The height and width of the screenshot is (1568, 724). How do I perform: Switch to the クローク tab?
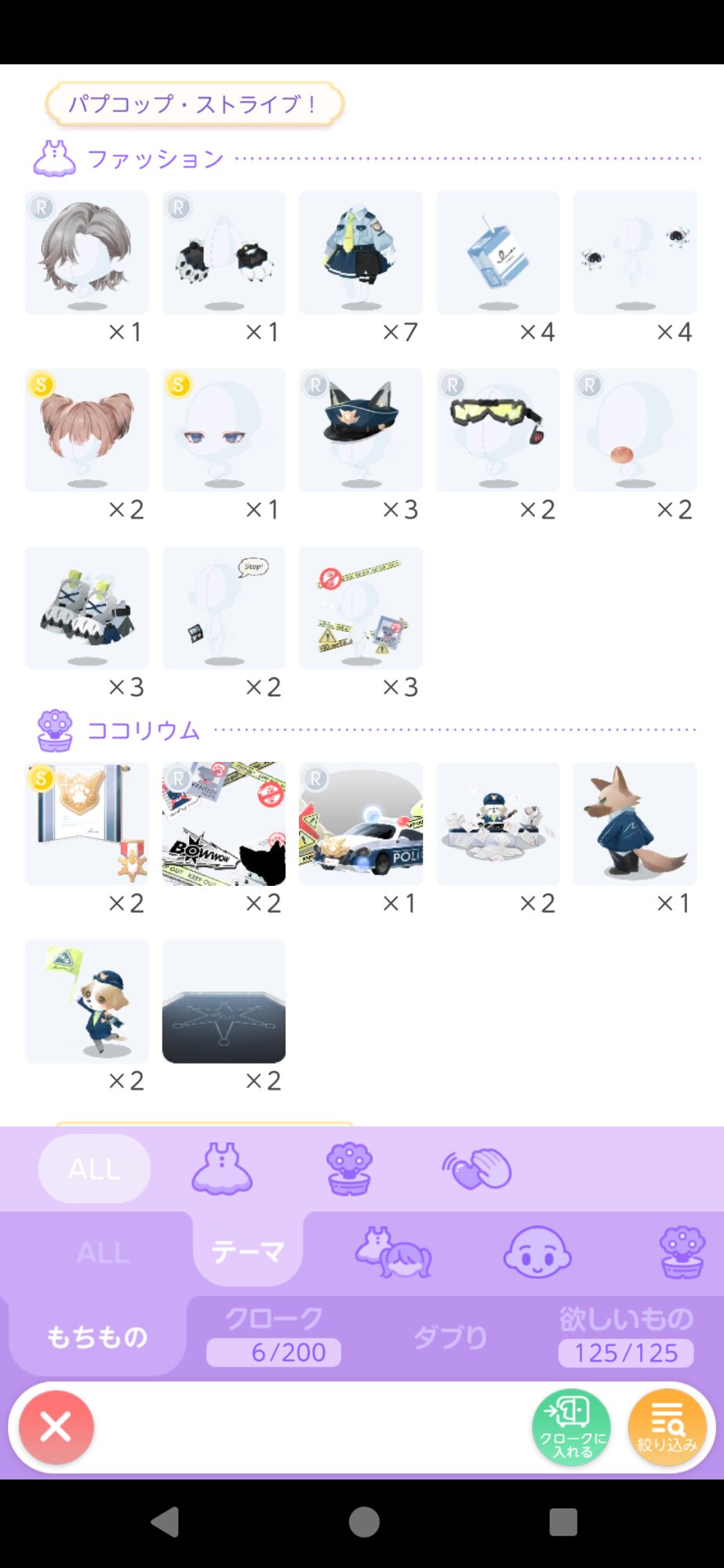[x=274, y=1336]
